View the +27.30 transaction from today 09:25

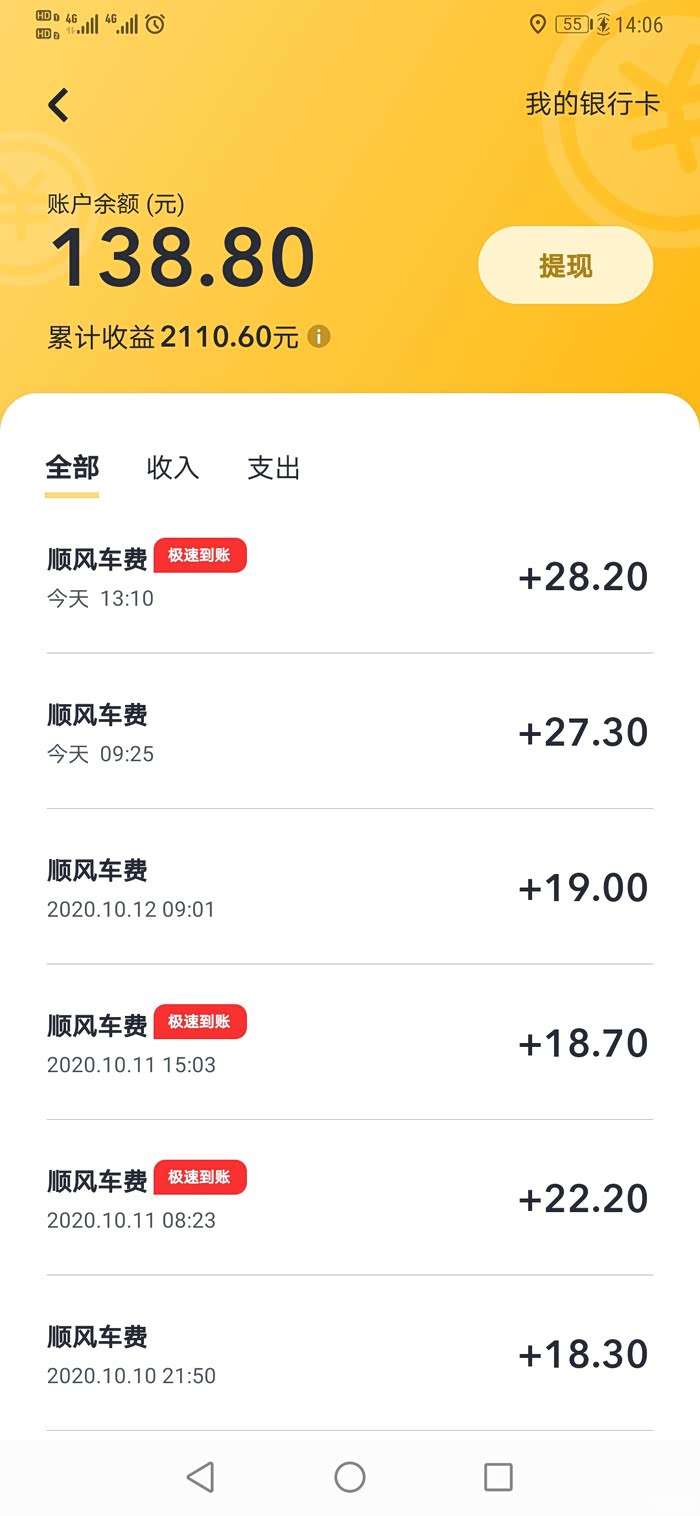(x=350, y=732)
